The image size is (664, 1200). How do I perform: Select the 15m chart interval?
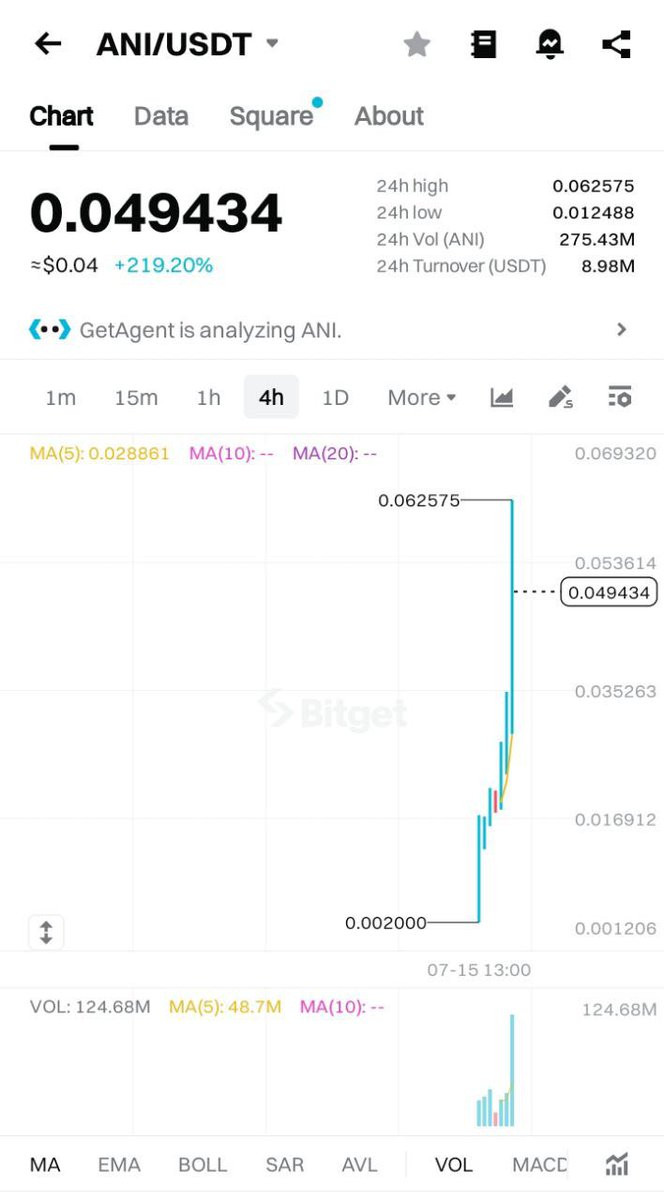[x=136, y=398]
